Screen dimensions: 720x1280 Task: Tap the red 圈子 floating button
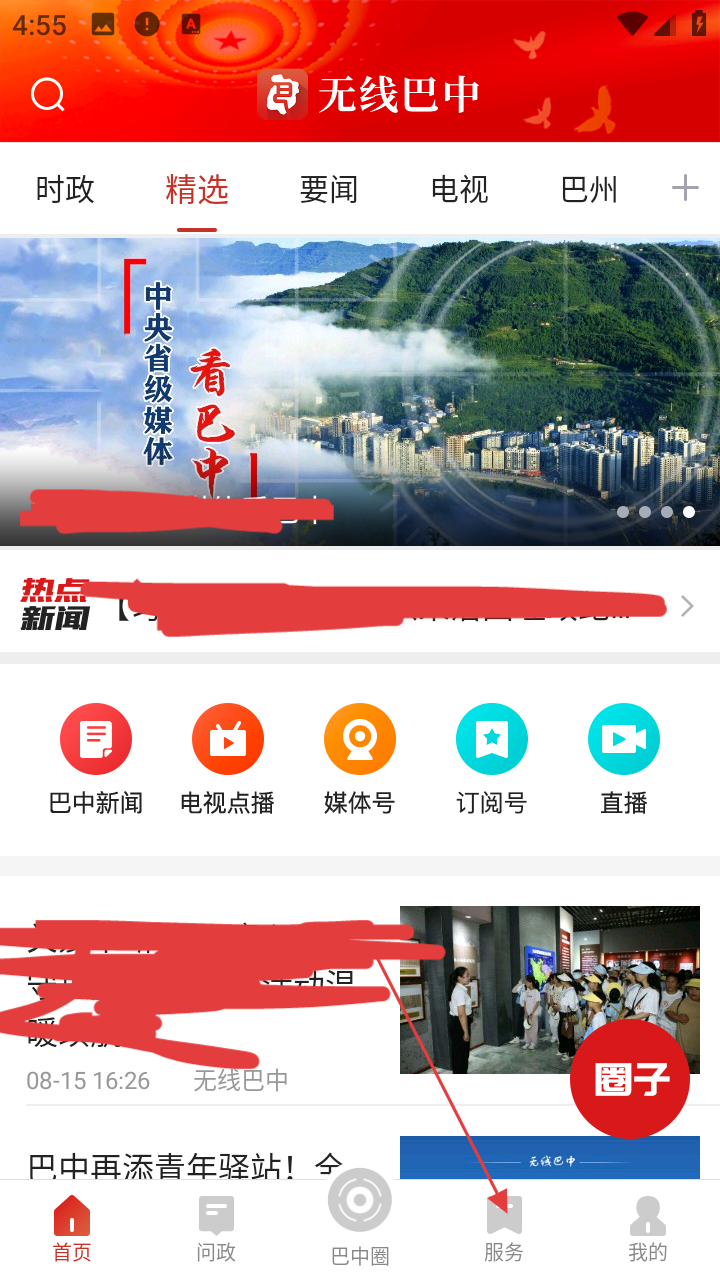pos(630,1080)
